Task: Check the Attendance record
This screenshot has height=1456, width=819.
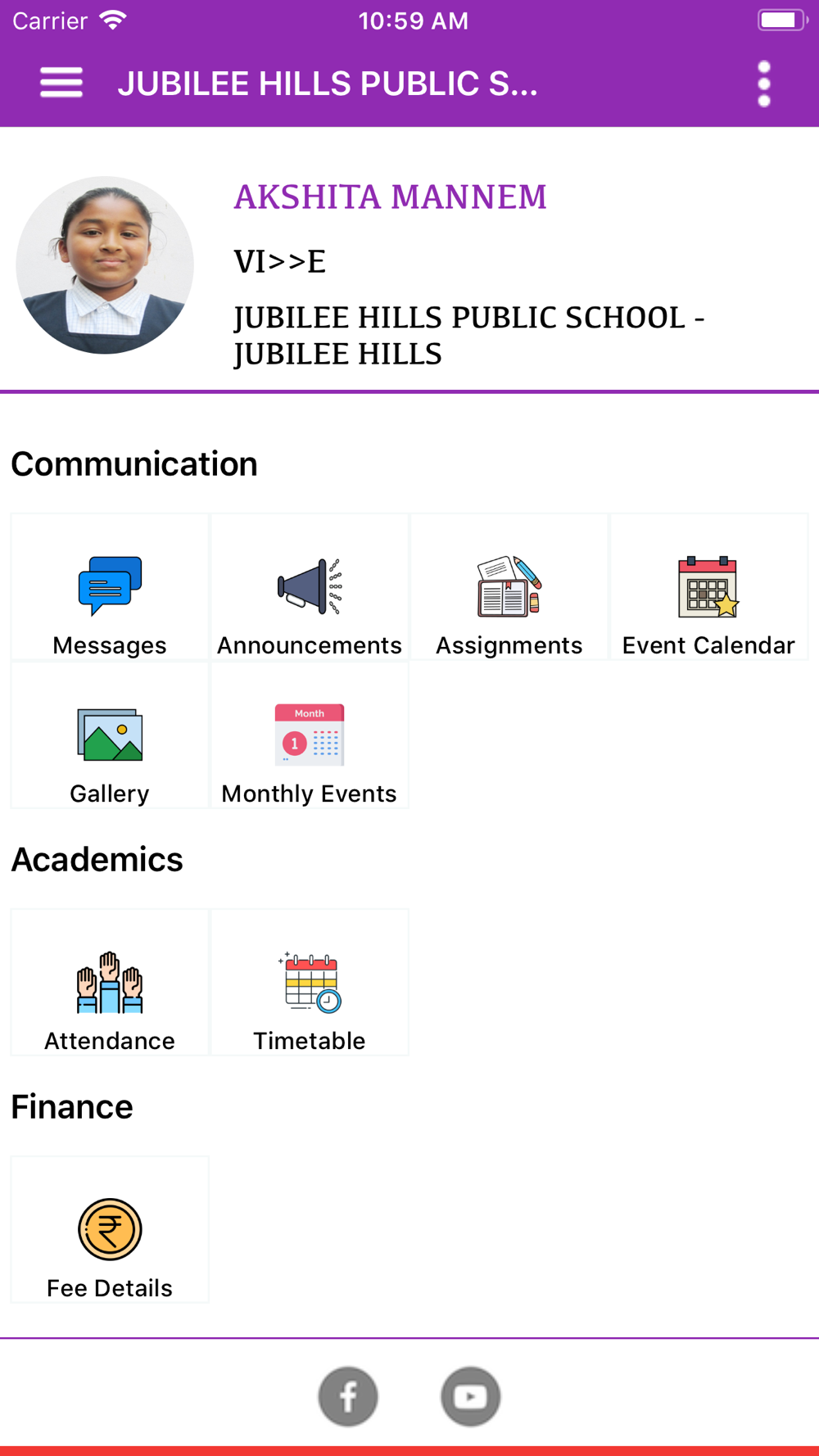Action: 110,983
